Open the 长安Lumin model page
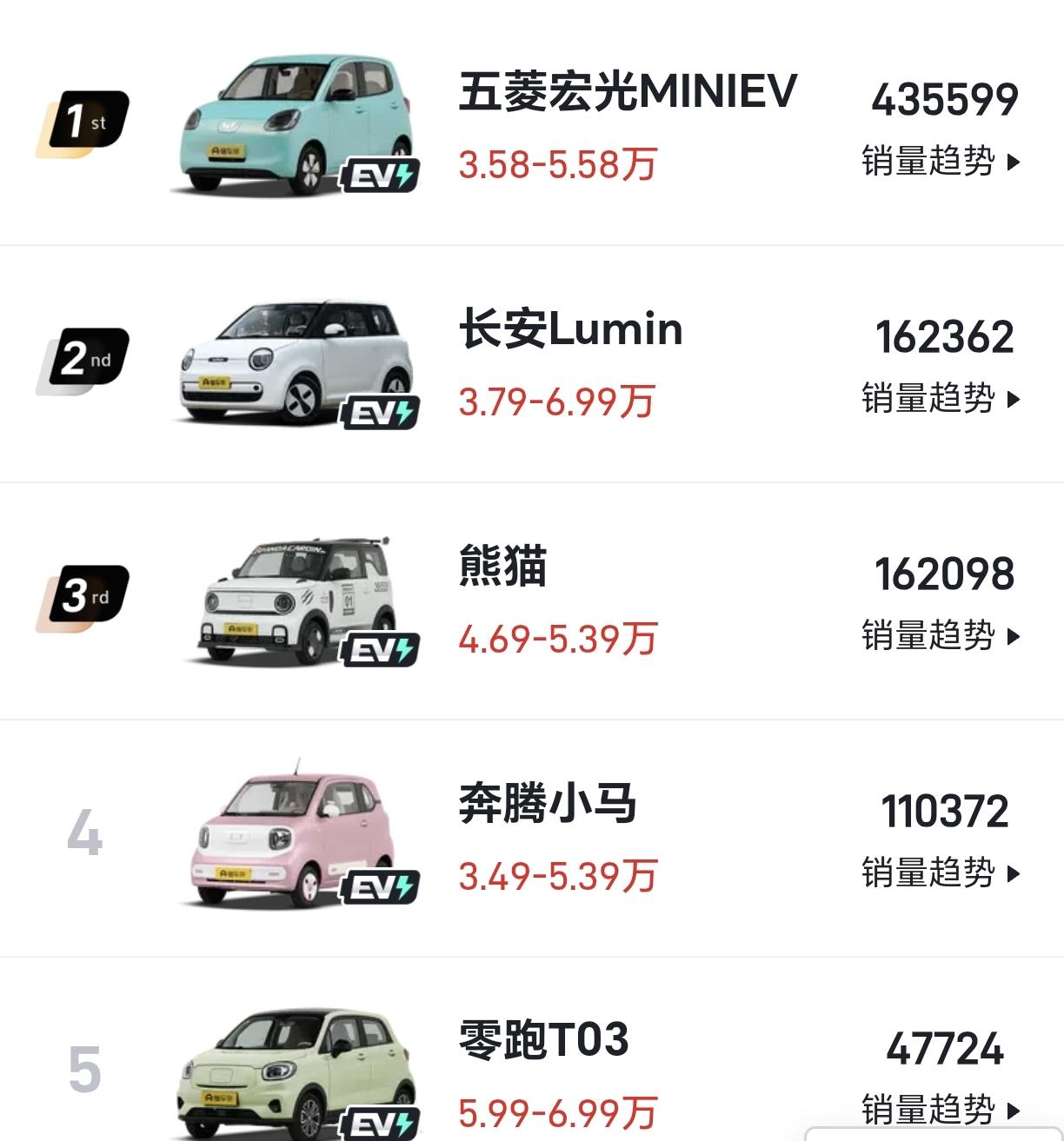 click(569, 330)
